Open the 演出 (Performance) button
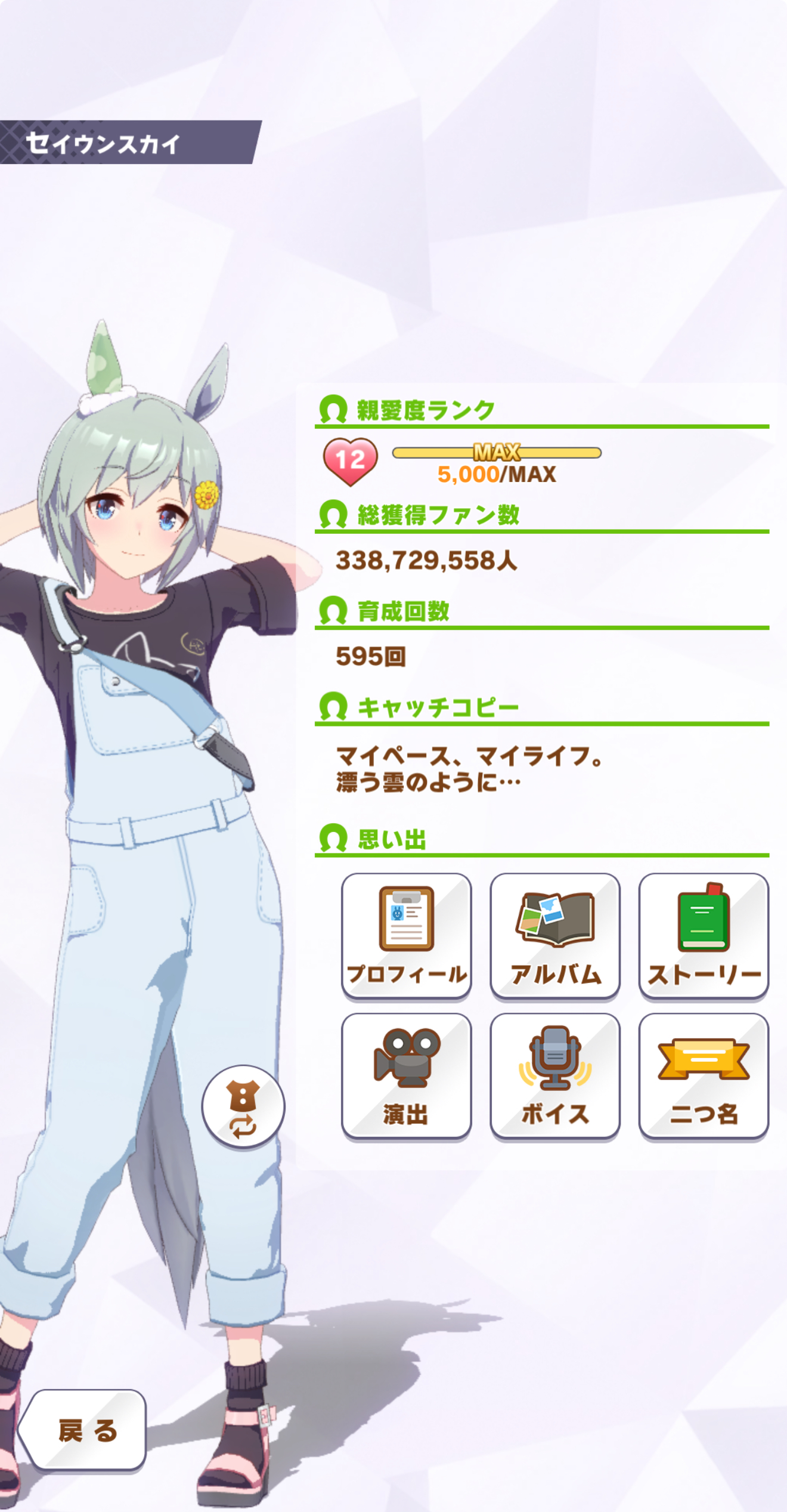Image resolution: width=787 pixels, height=1512 pixels. tap(406, 1075)
